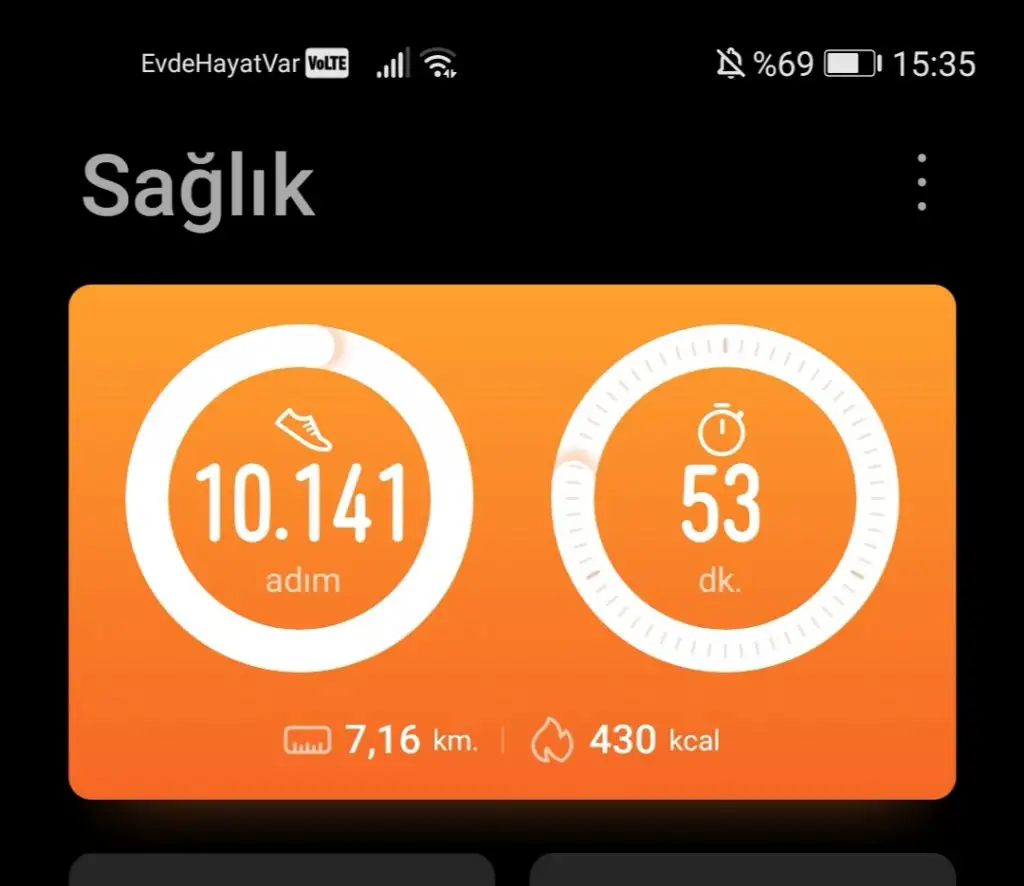Open the orange step activity card
This screenshot has height=886, width=1024.
[511, 541]
